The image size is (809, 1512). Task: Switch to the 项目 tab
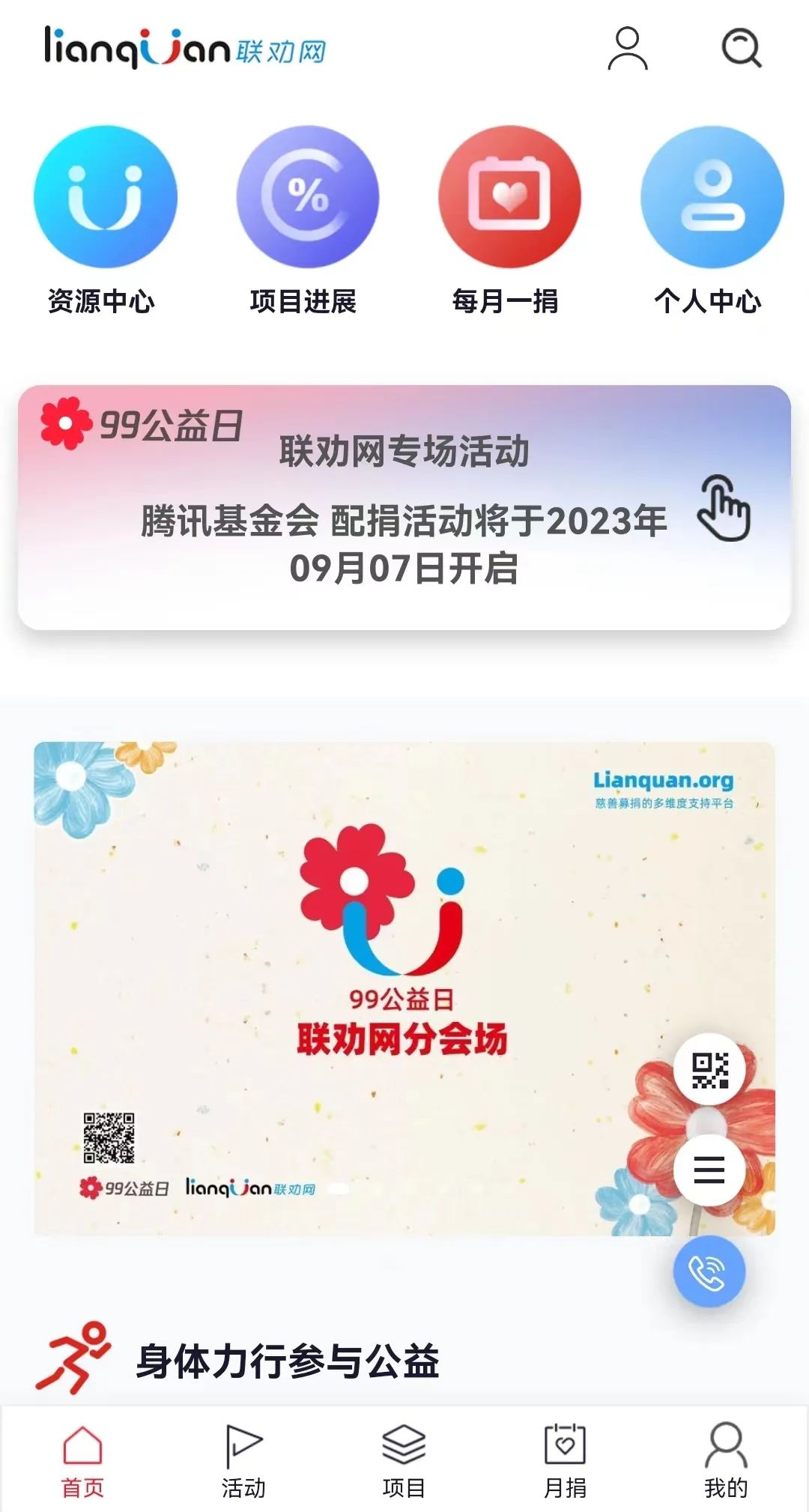click(x=404, y=1460)
